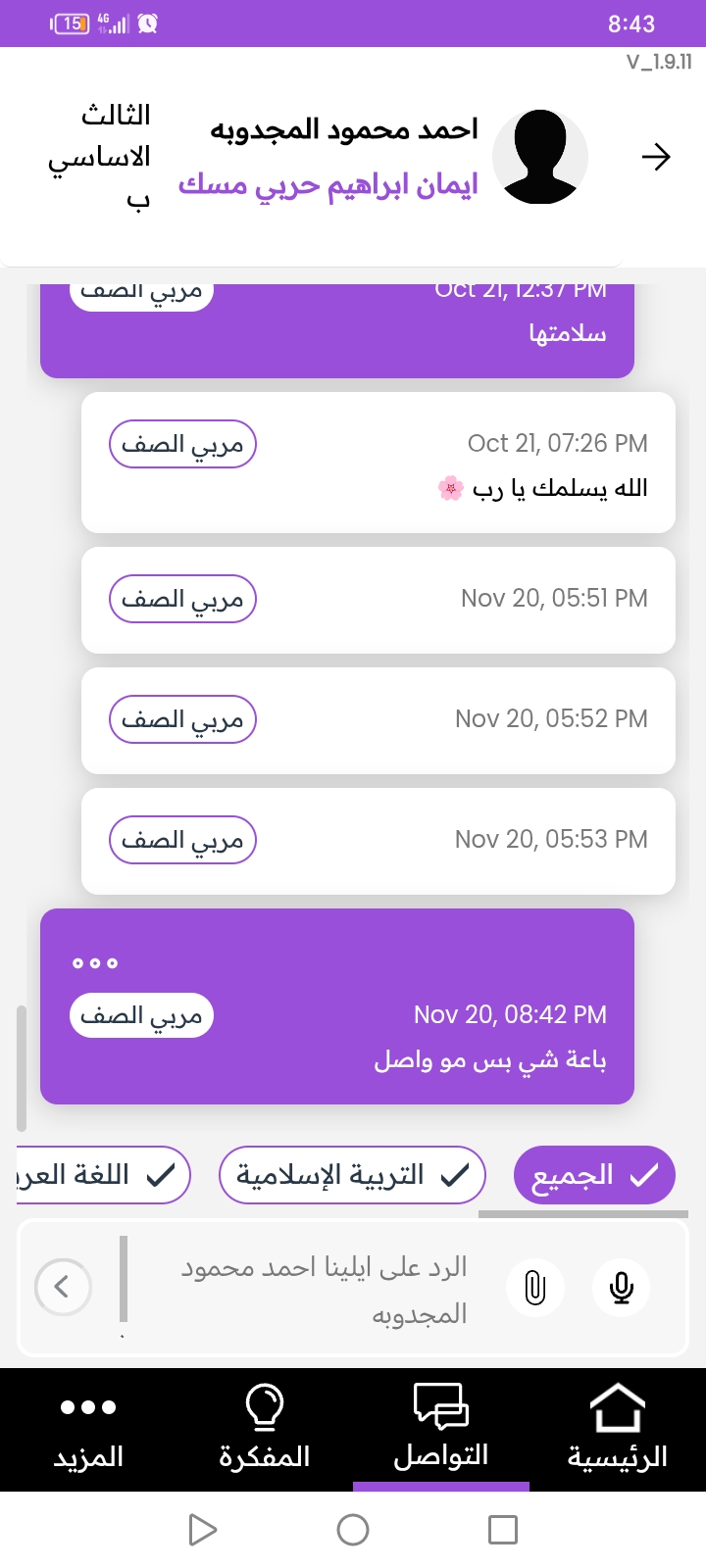
Task: Go to the الرئيسية home tab
Action: [x=617, y=1429]
